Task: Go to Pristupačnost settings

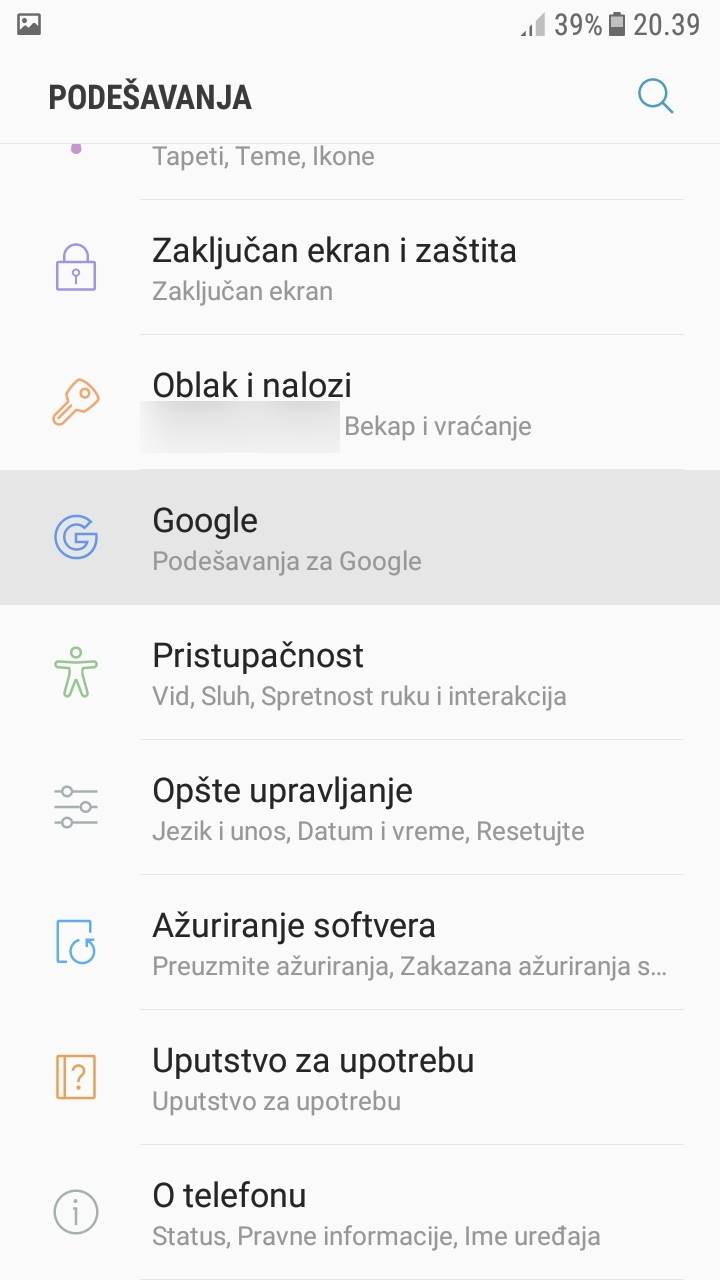Action: (x=360, y=673)
